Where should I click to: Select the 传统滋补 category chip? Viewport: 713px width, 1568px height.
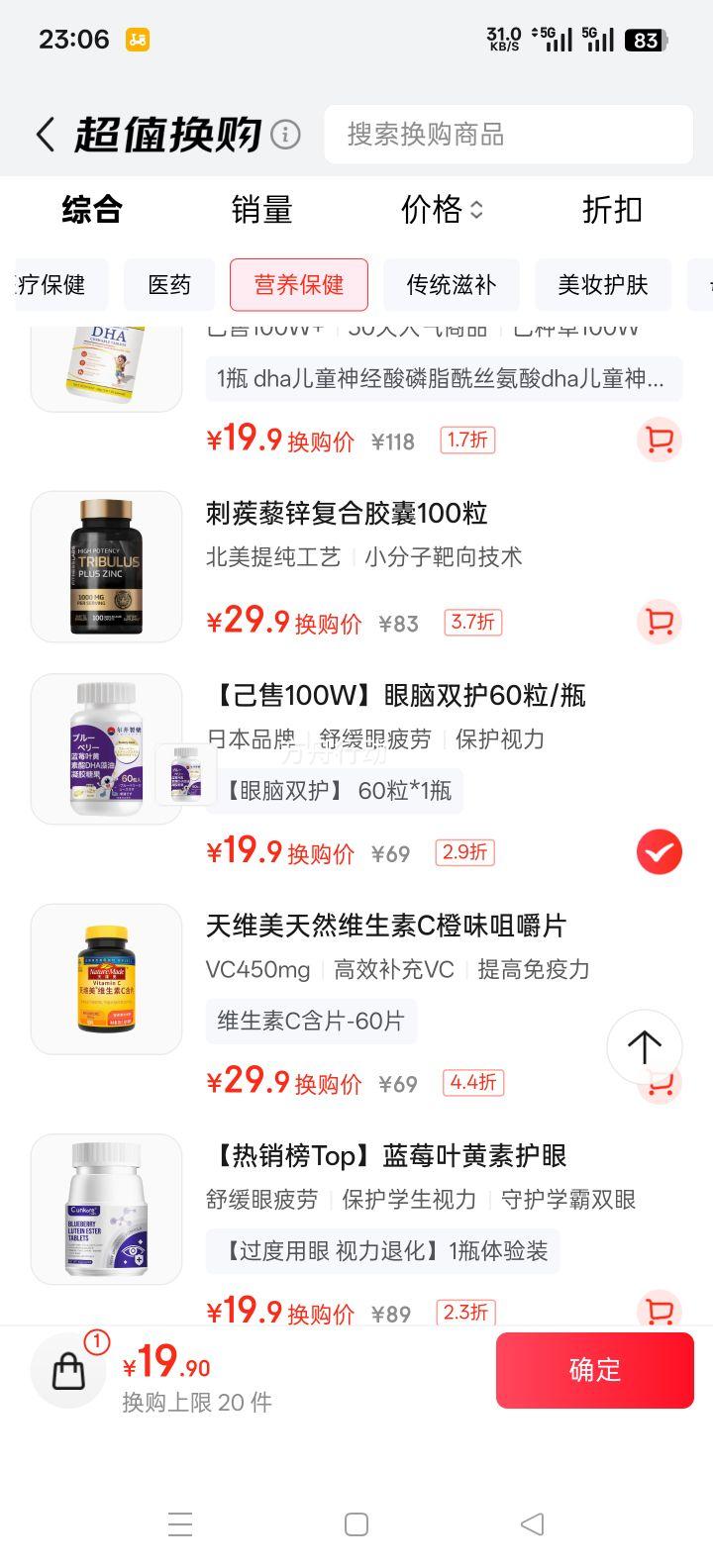pos(451,285)
